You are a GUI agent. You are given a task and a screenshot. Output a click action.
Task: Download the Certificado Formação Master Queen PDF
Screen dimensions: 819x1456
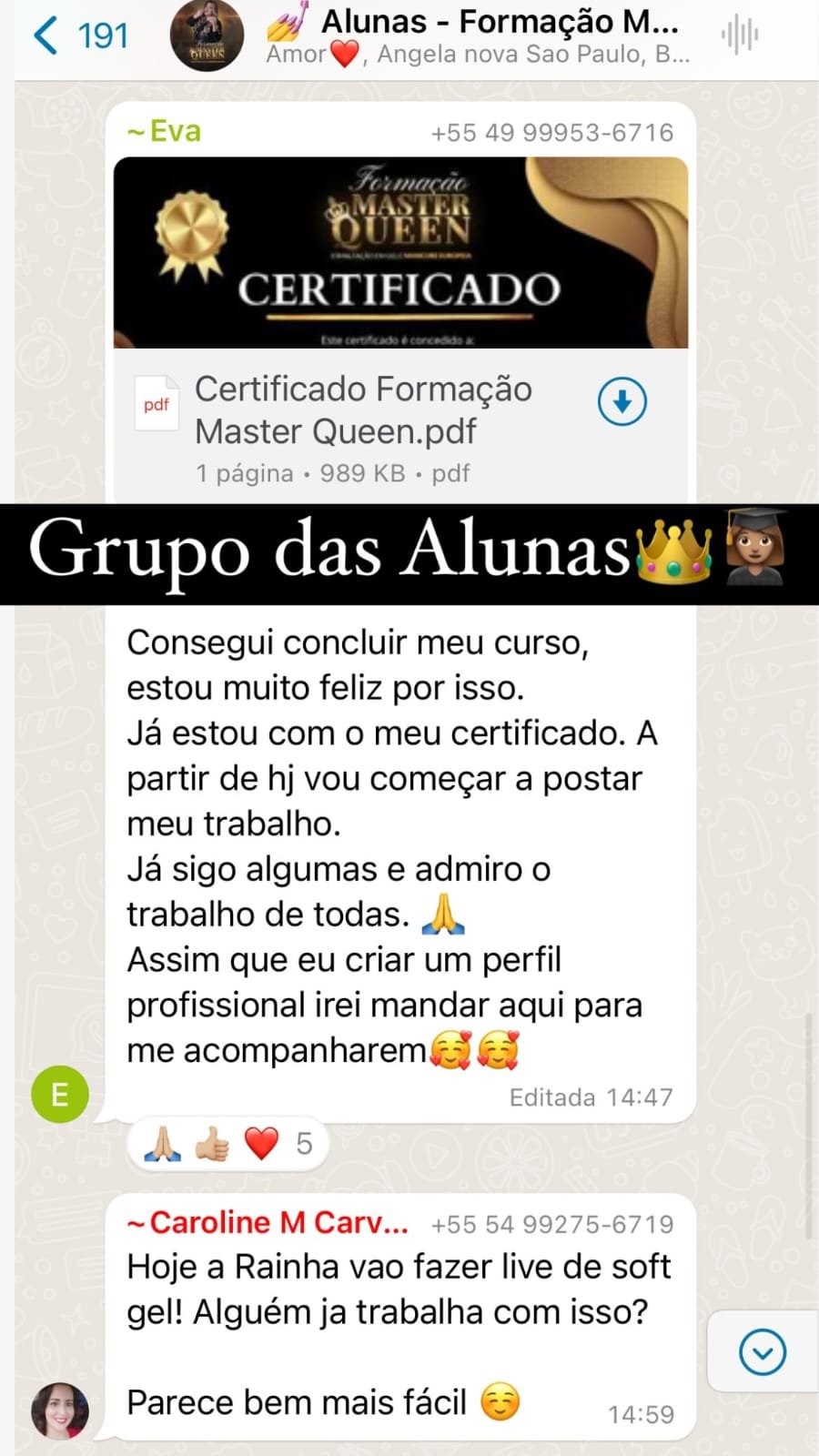tap(622, 401)
